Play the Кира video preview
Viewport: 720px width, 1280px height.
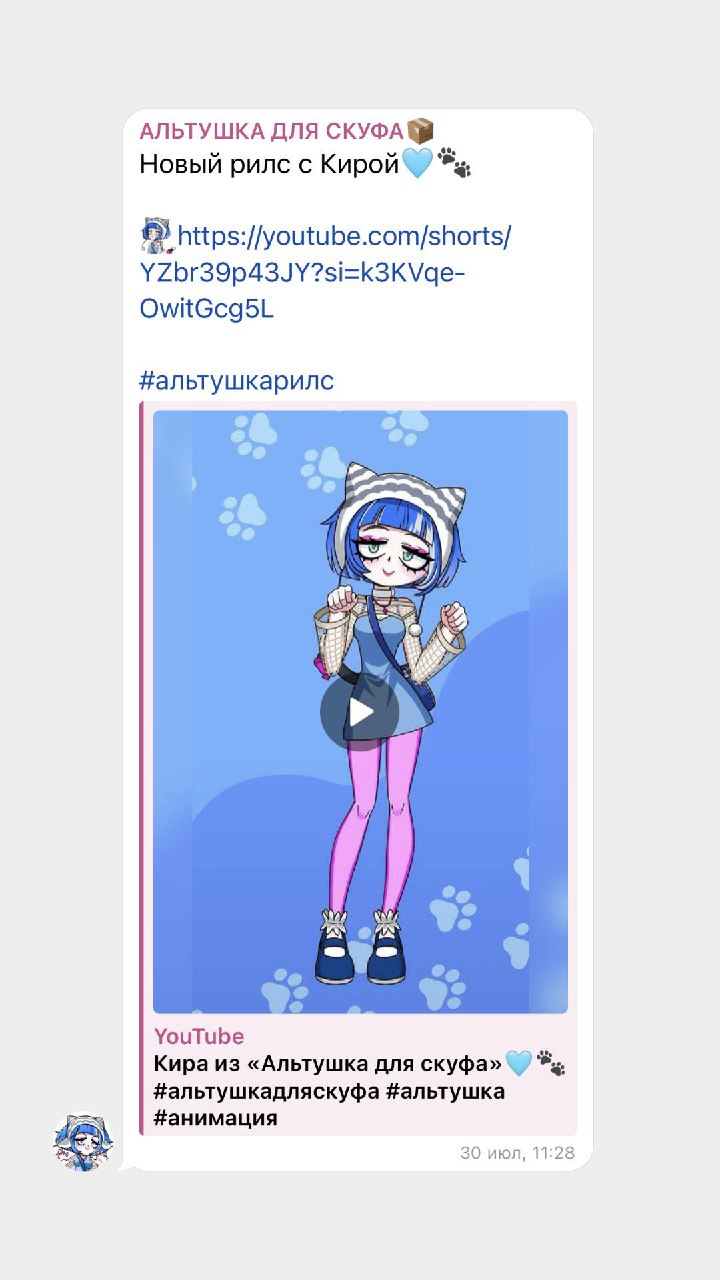click(x=360, y=712)
